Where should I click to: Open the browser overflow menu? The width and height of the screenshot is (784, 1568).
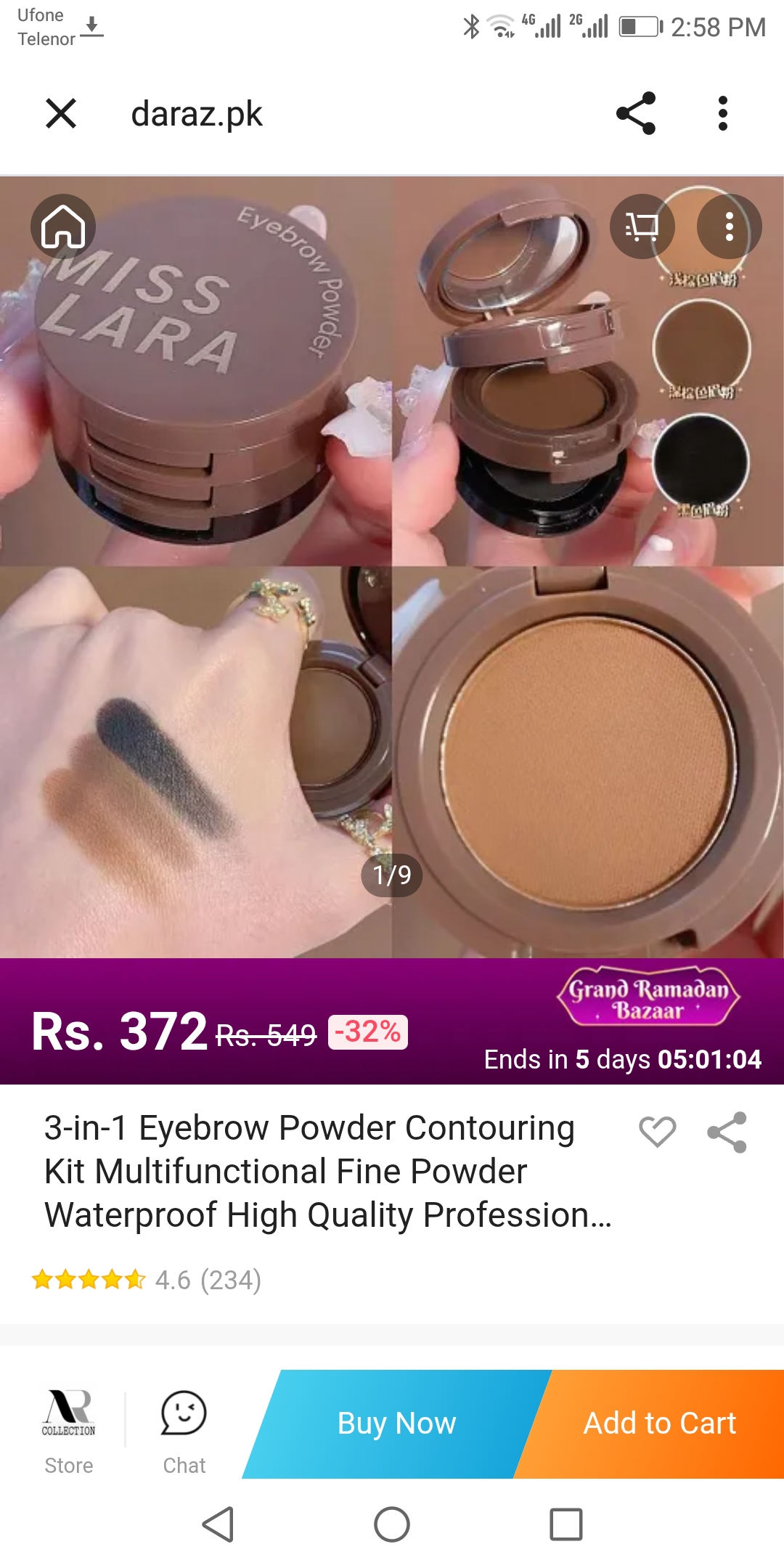[722, 114]
